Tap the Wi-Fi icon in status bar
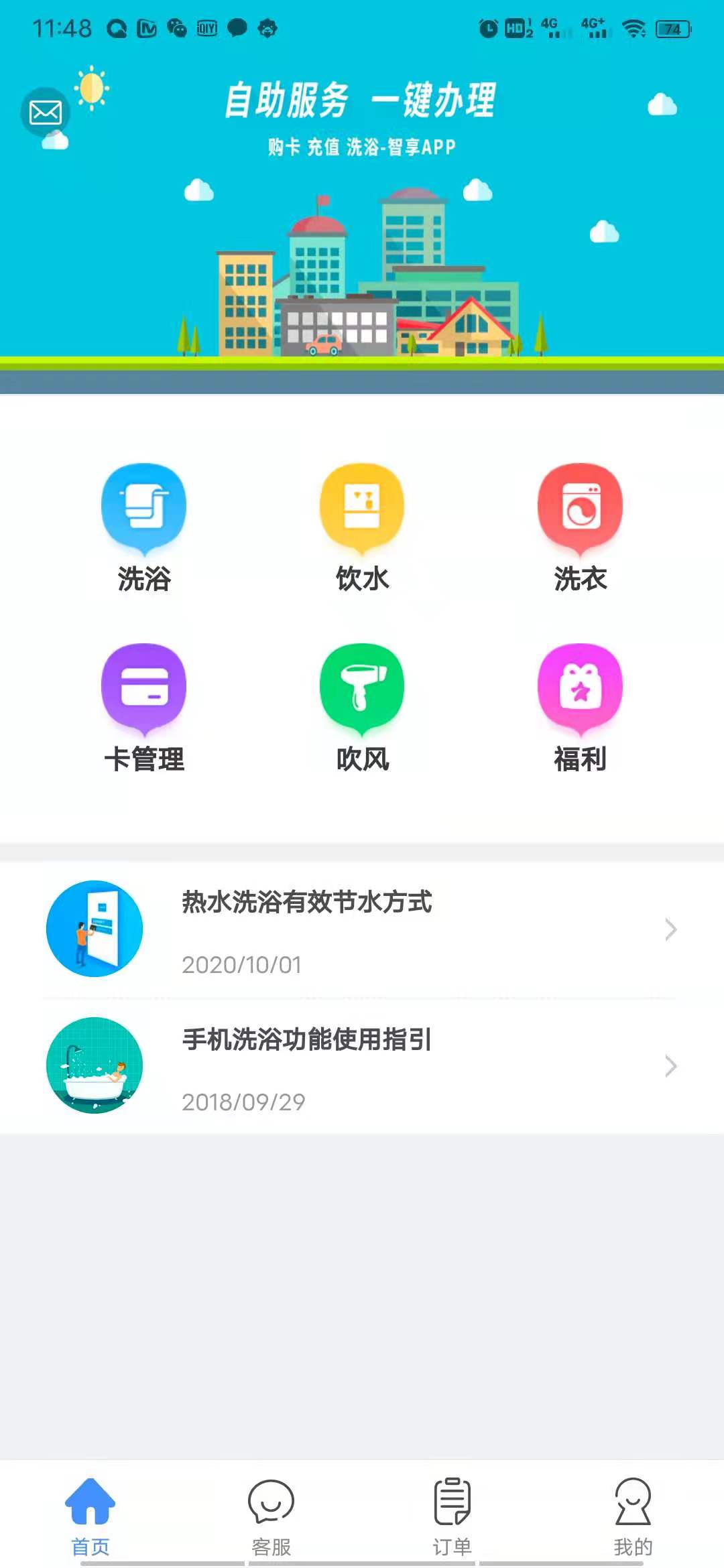The image size is (724, 1568). pos(633,28)
